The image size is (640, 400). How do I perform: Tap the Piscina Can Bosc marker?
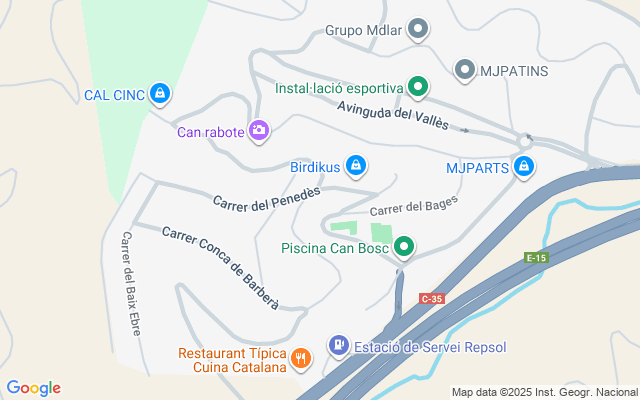pyautogui.click(x=404, y=246)
